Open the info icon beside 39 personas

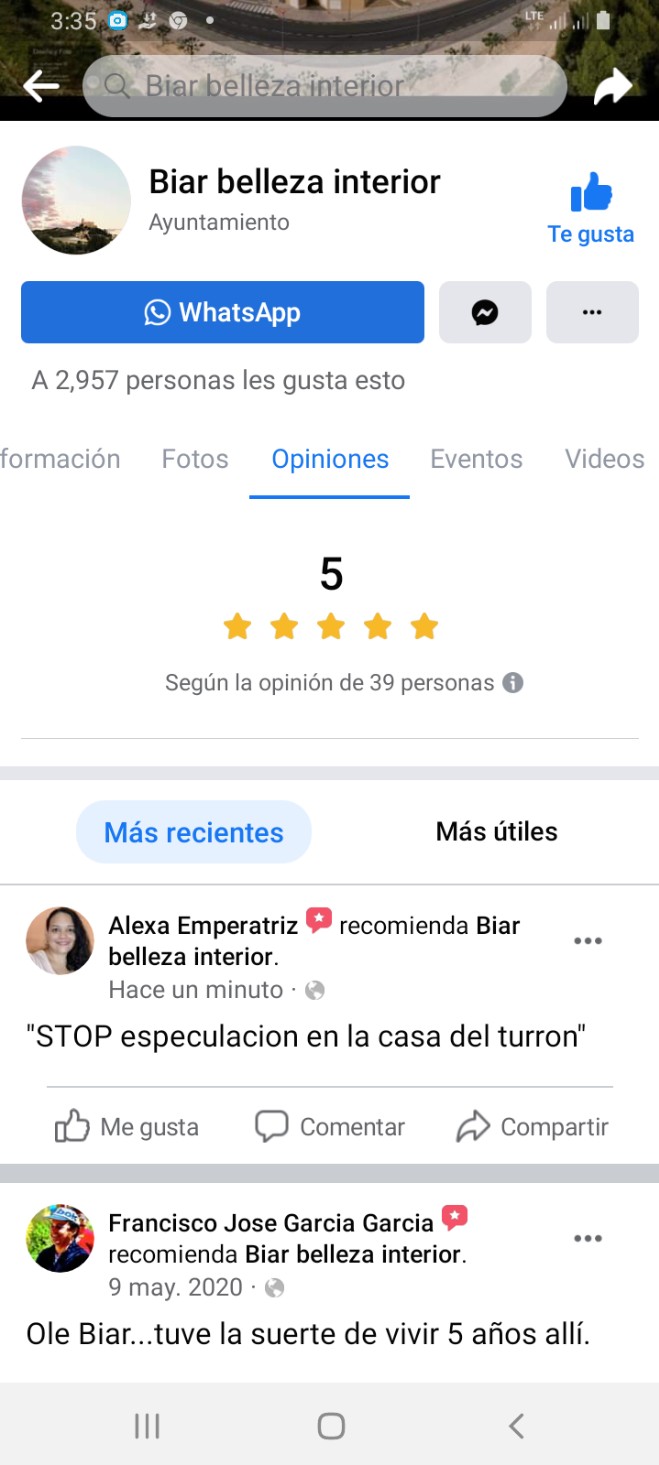[513, 683]
